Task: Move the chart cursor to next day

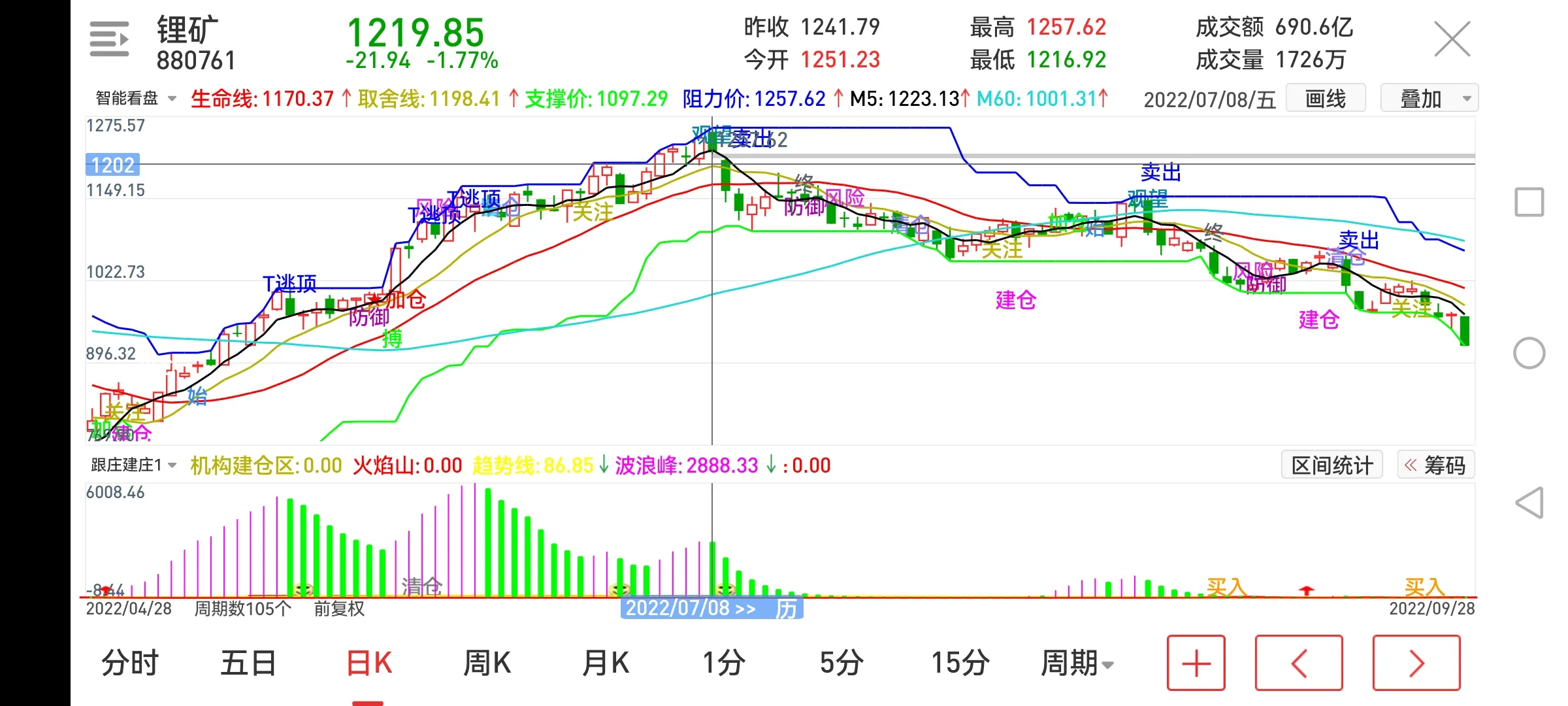Action: [1416, 663]
